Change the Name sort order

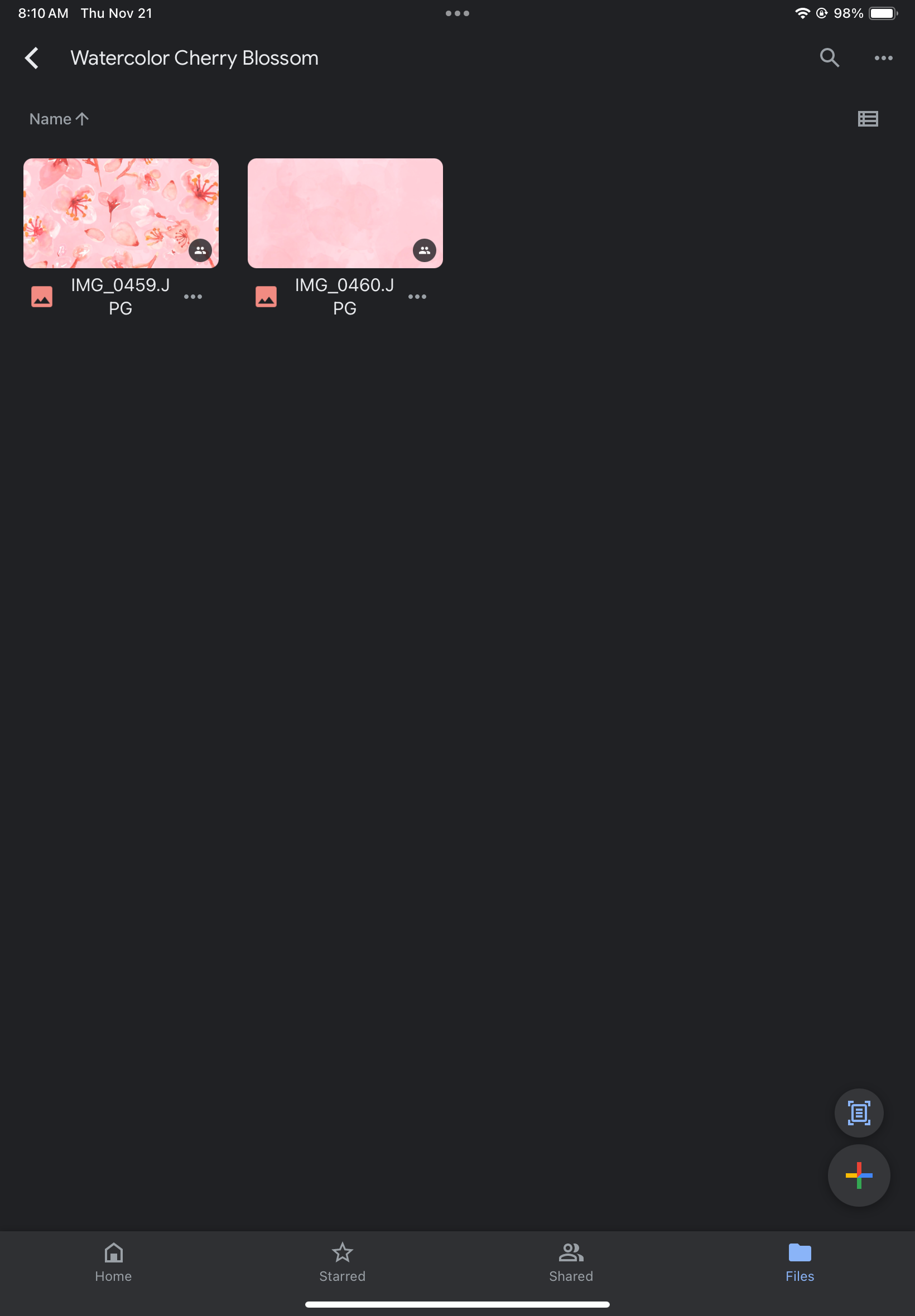click(x=59, y=119)
